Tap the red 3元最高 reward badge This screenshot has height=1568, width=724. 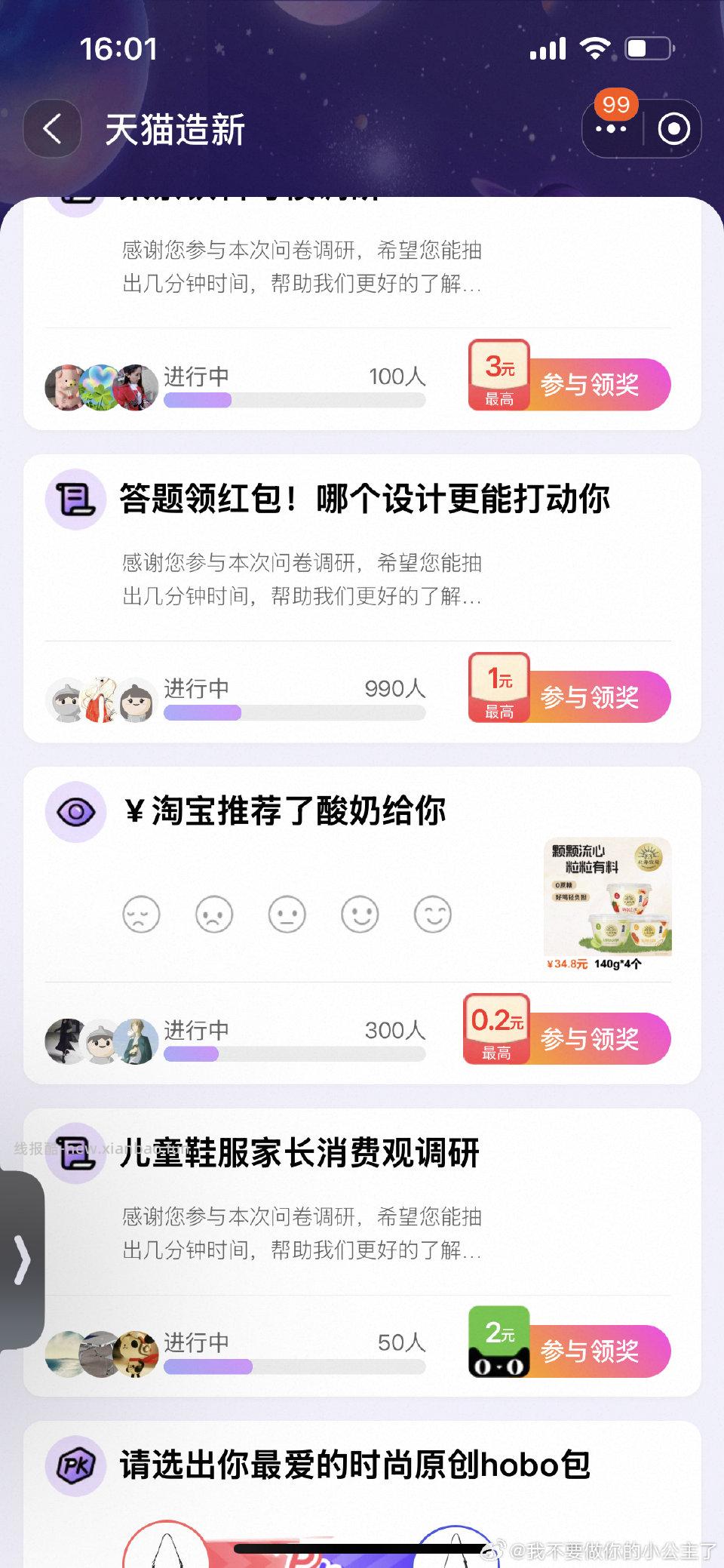[x=499, y=374]
